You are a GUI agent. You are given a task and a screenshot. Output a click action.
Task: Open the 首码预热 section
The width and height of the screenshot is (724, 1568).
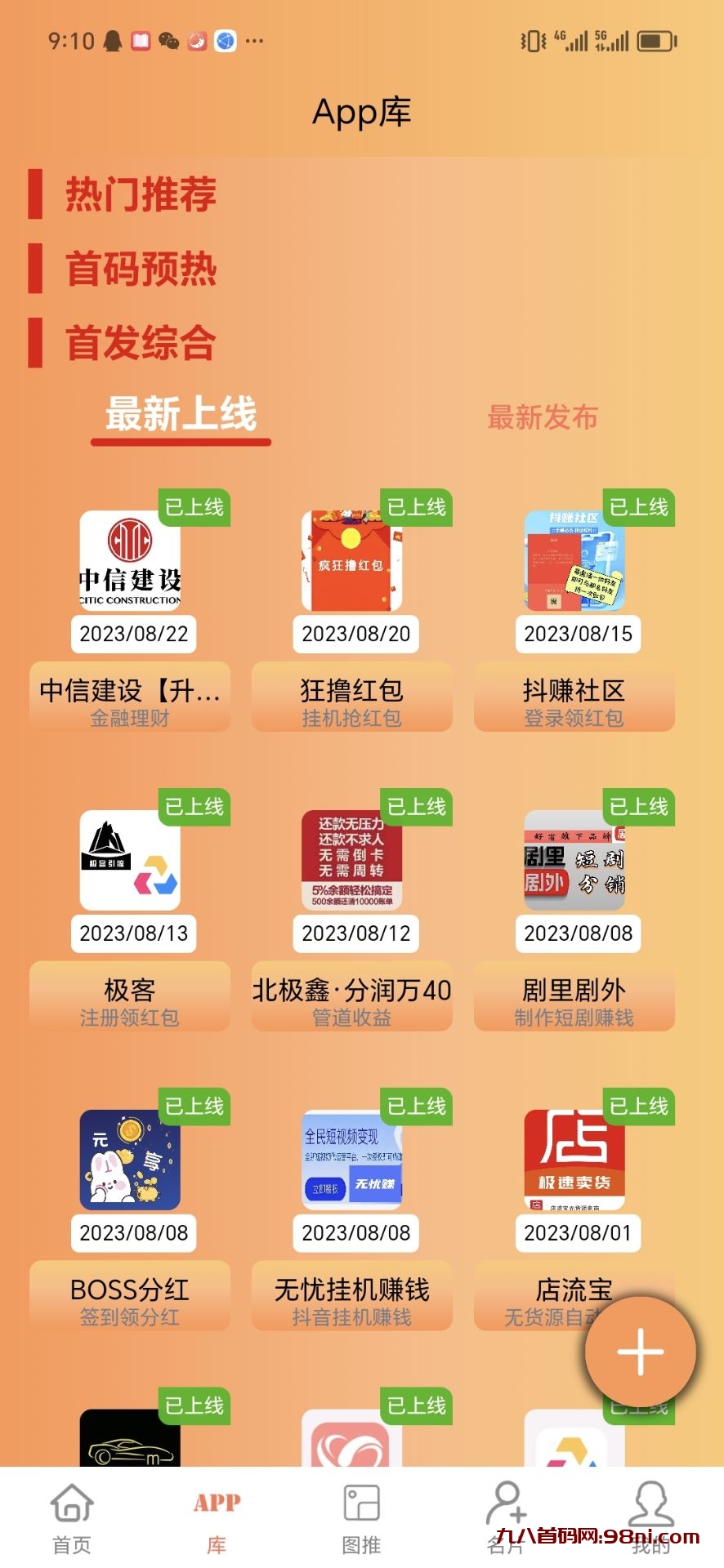(x=139, y=269)
